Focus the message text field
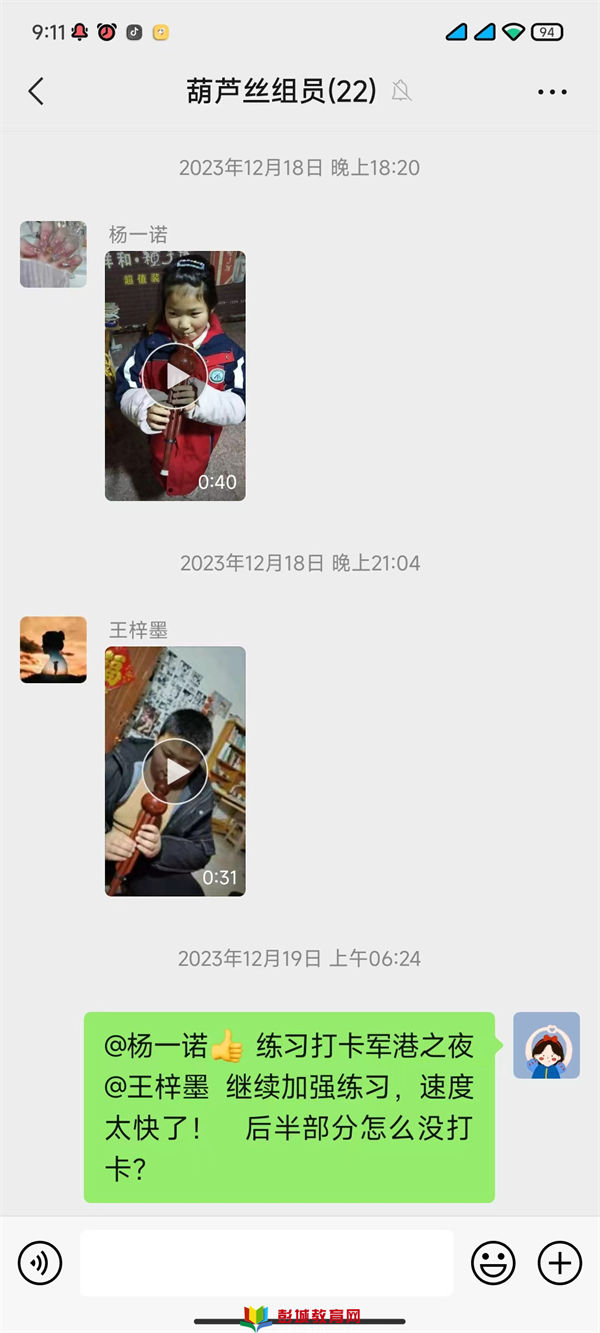 [266, 1263]
